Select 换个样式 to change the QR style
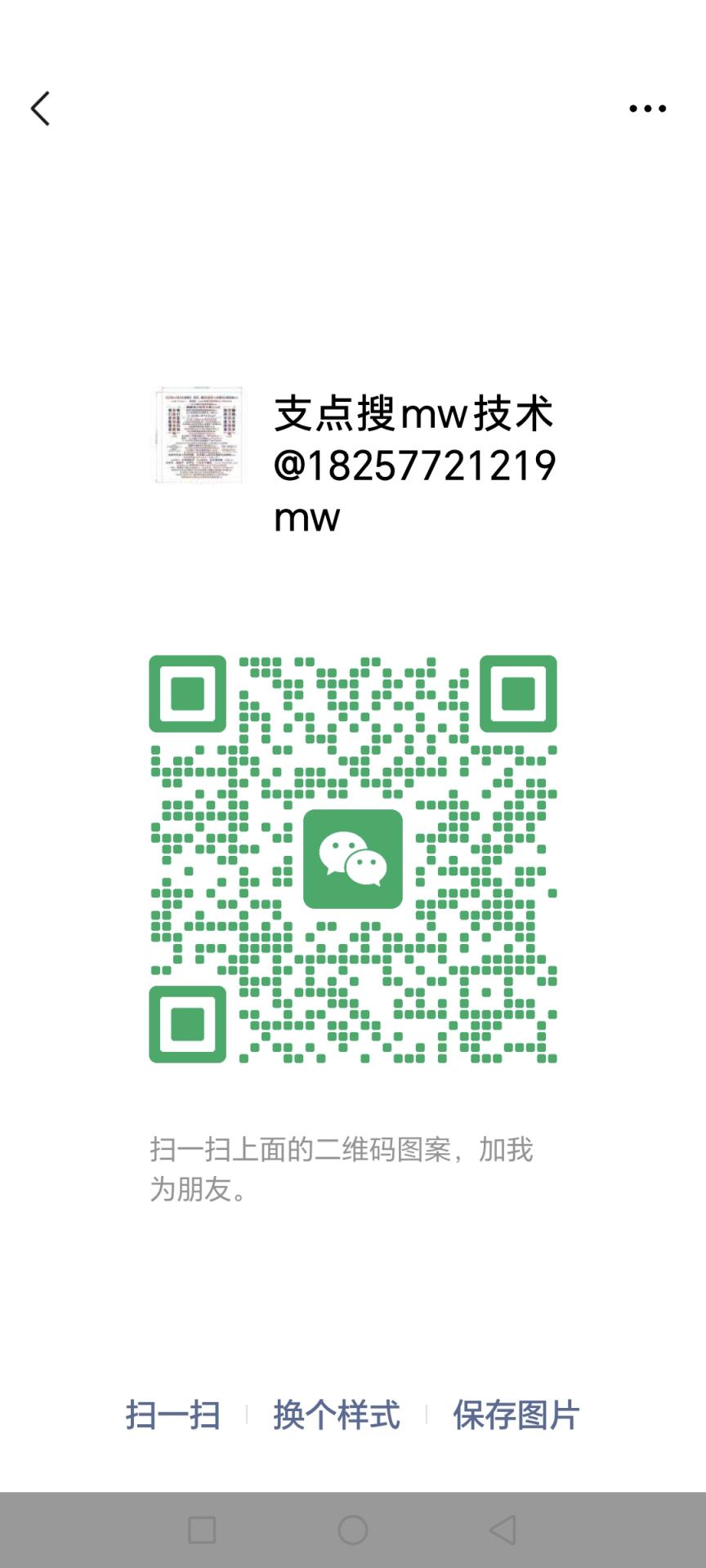 [x=337, y=1415]
